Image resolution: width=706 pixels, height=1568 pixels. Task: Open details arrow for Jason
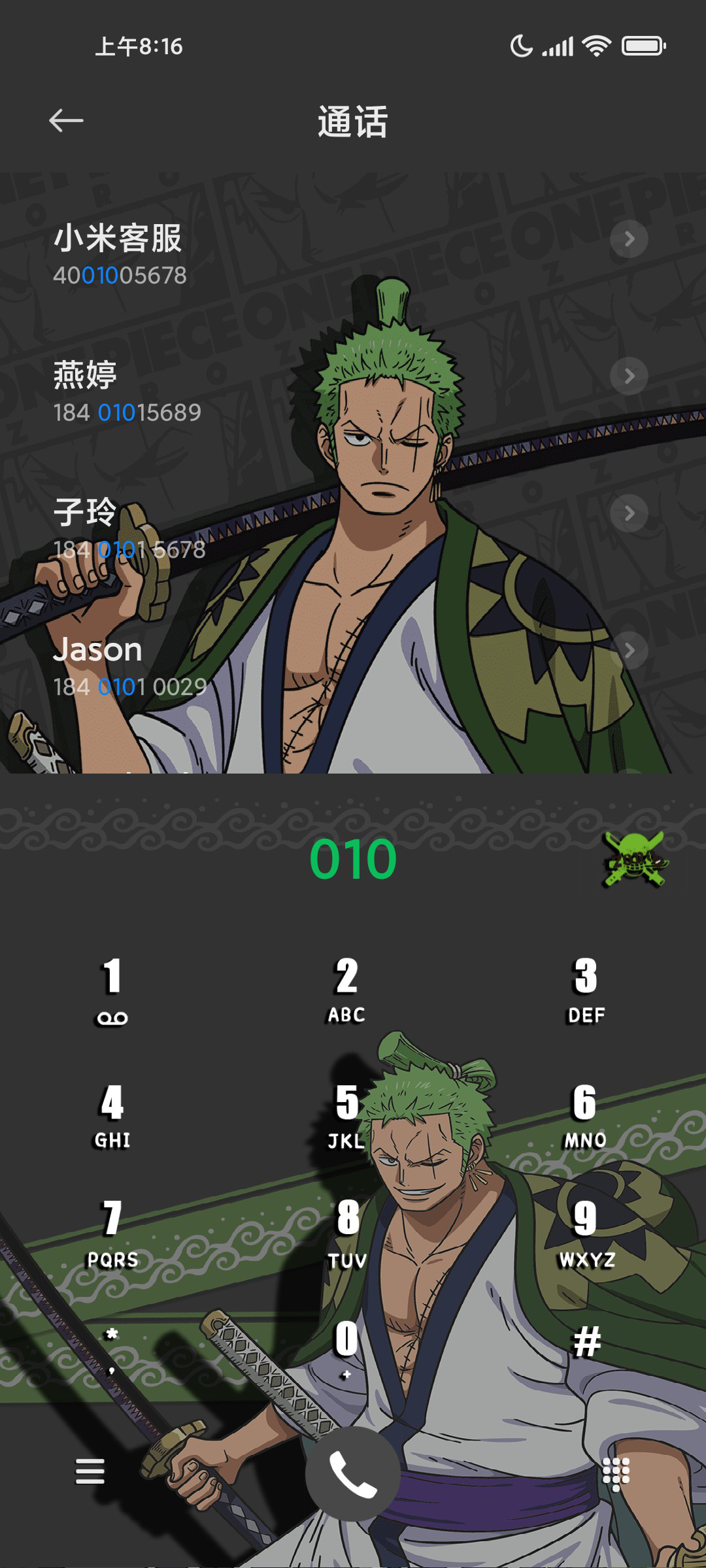pyautogui.click(x=629, y=651)
